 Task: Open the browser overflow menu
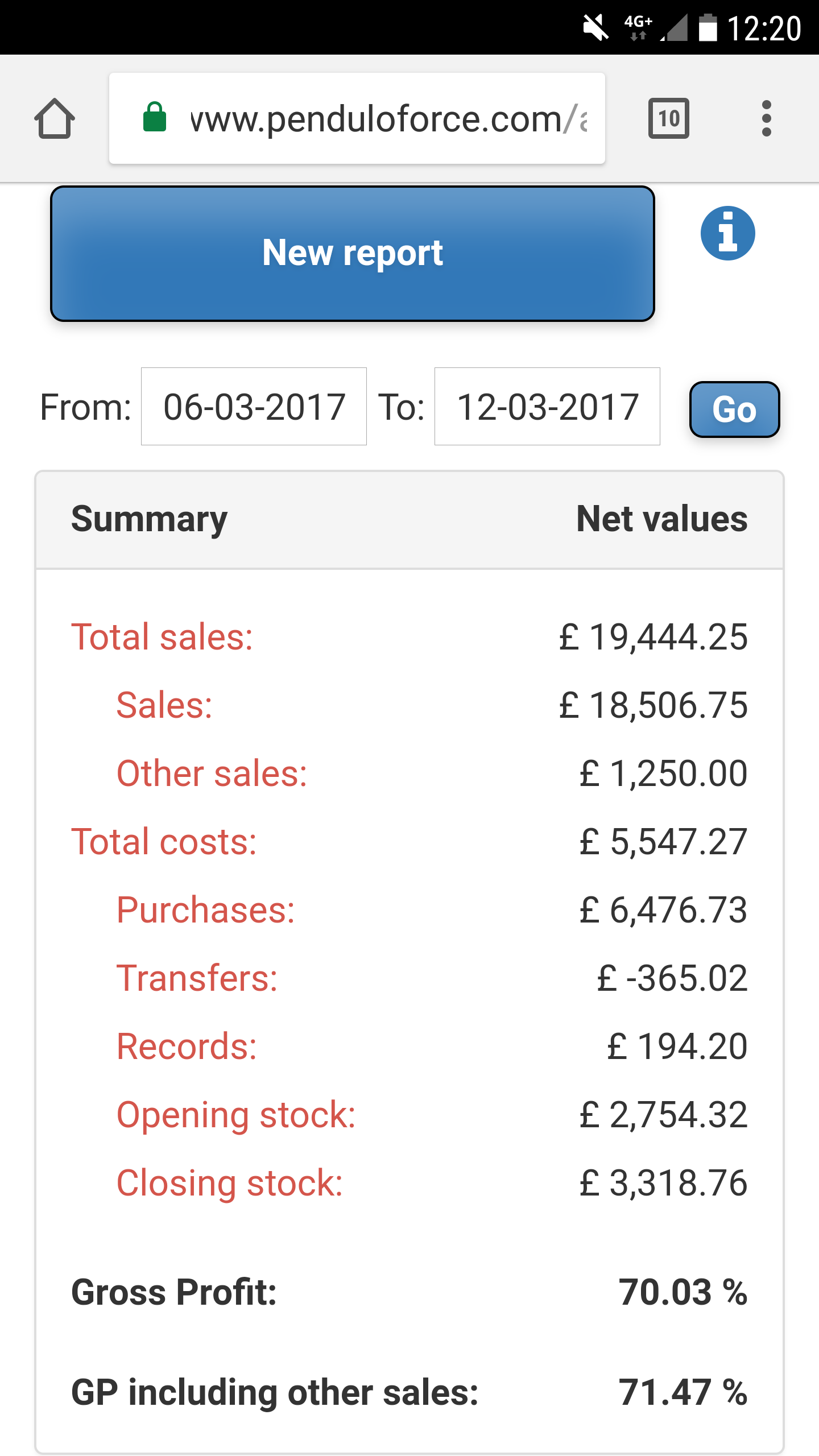[766, 119]
